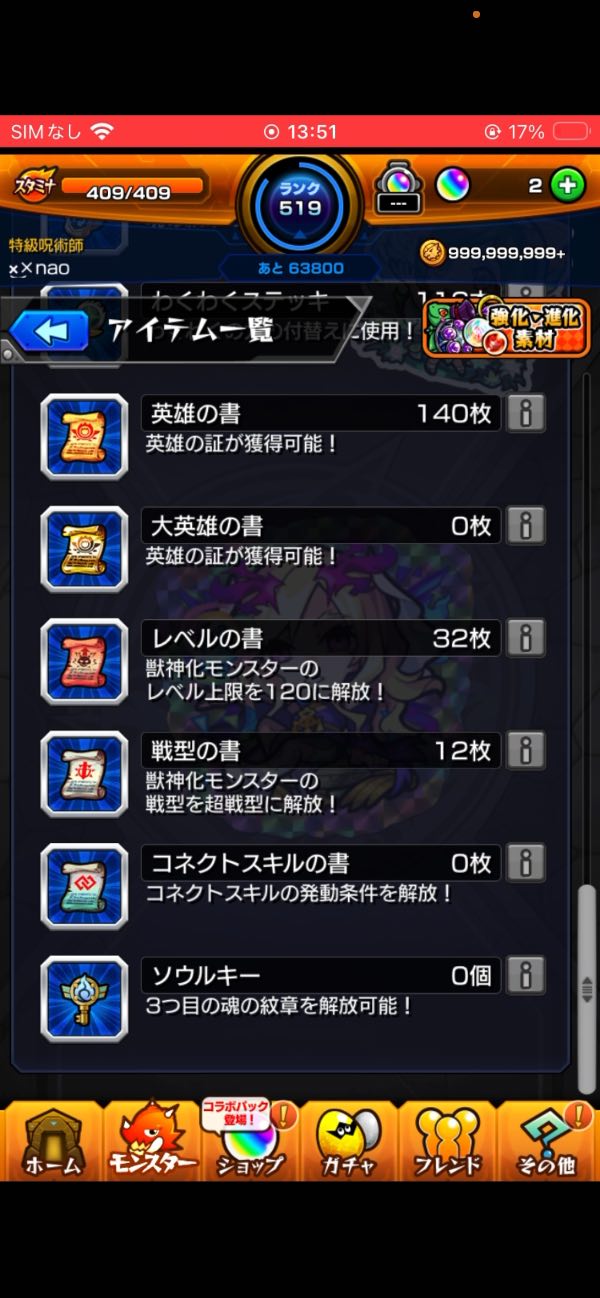
Task: Tap the green plus to add orbs
Action: pos(567,185)
